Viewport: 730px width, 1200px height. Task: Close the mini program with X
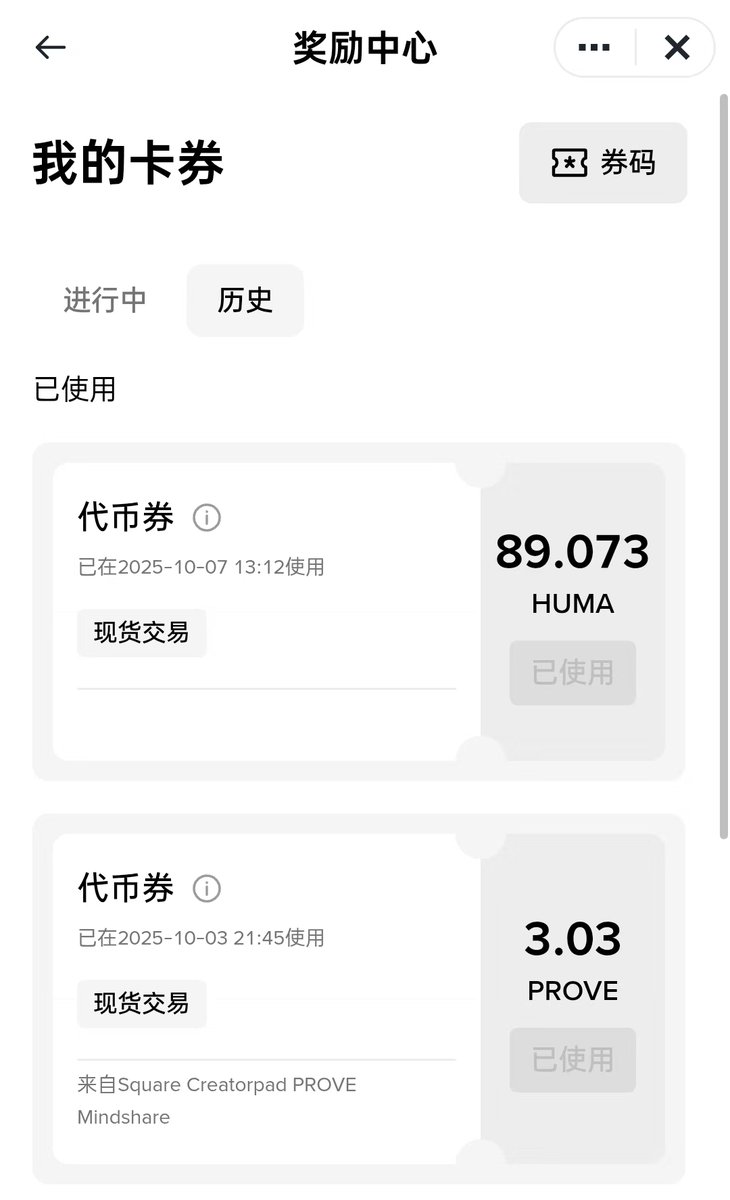677,47
